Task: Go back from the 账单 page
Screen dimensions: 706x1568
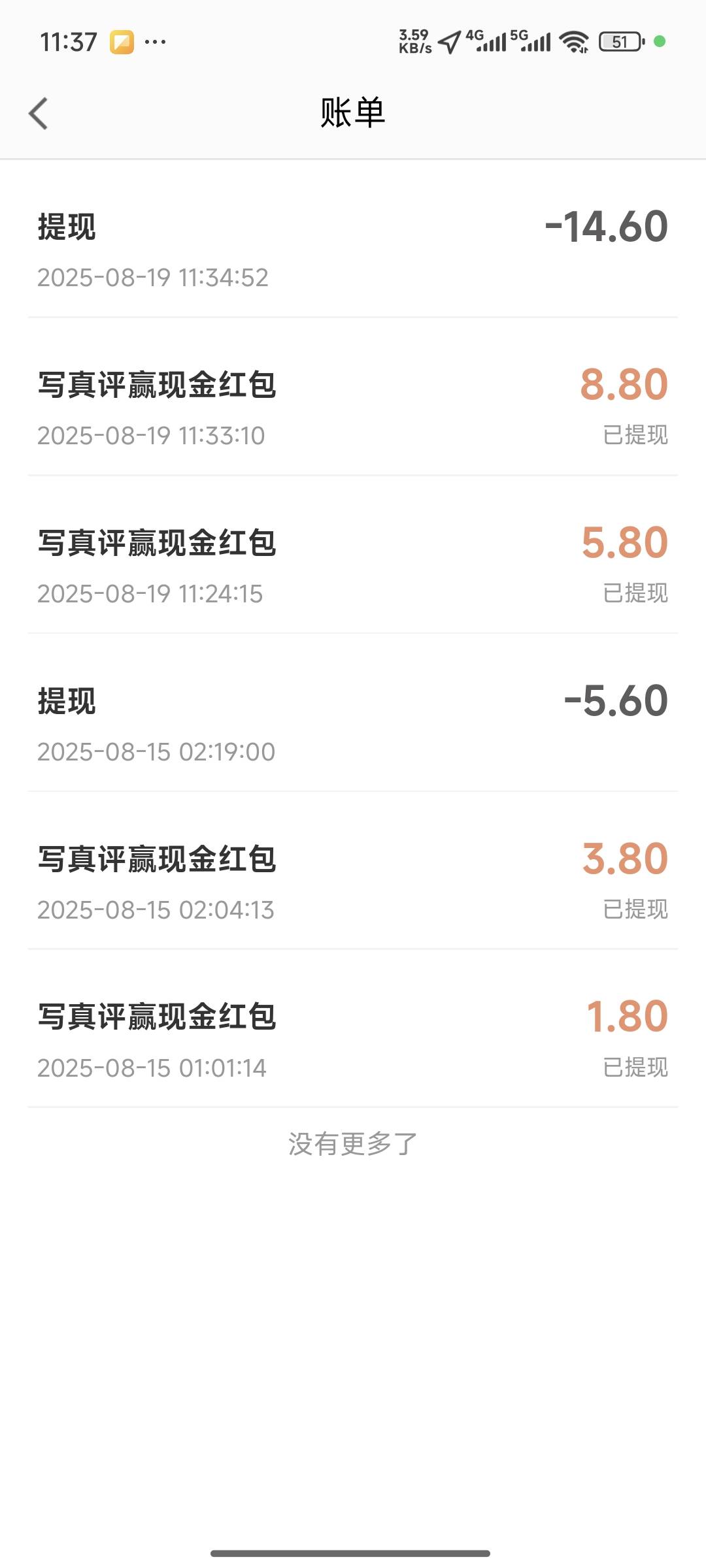Action: [x=39, y=114]
